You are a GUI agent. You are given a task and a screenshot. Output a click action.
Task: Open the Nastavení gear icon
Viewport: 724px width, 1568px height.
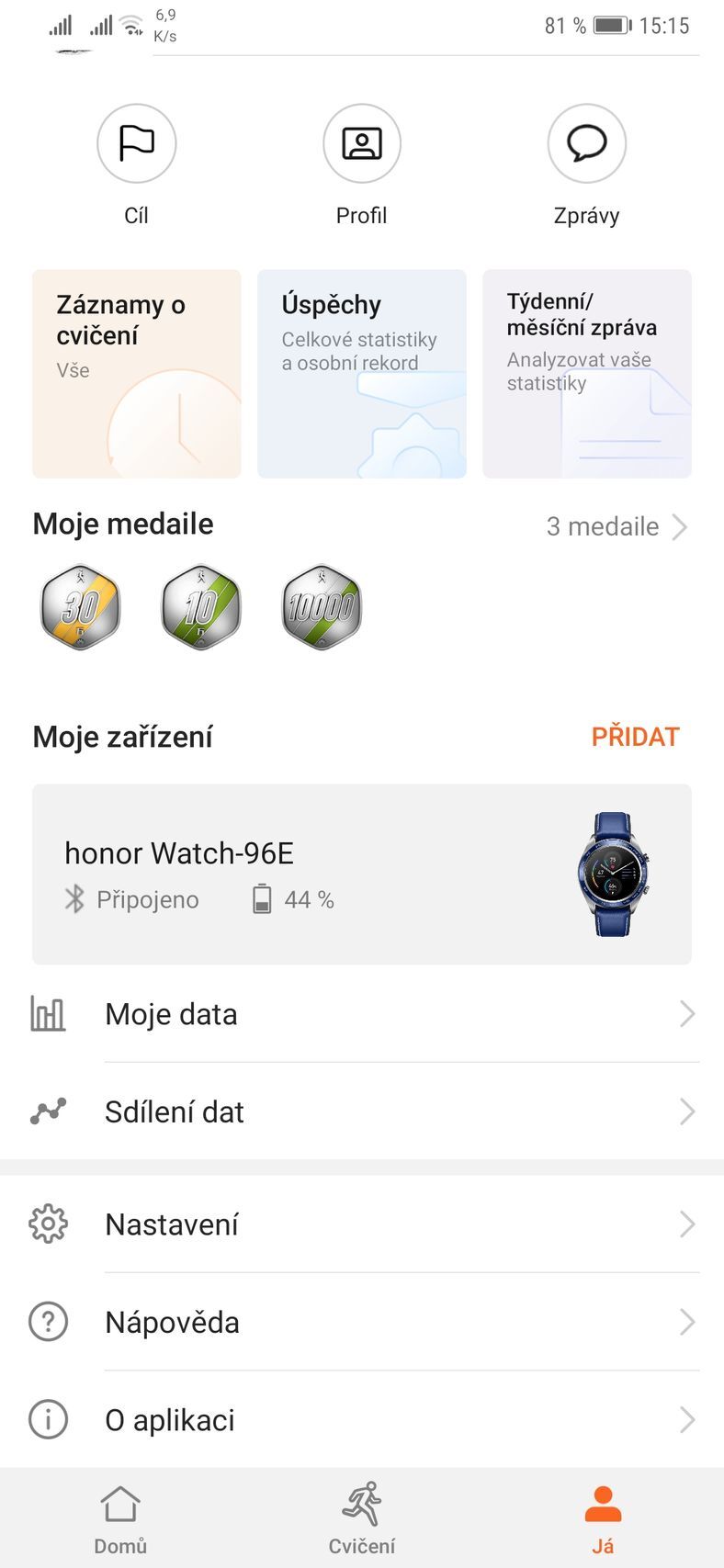coord(48,1224)
